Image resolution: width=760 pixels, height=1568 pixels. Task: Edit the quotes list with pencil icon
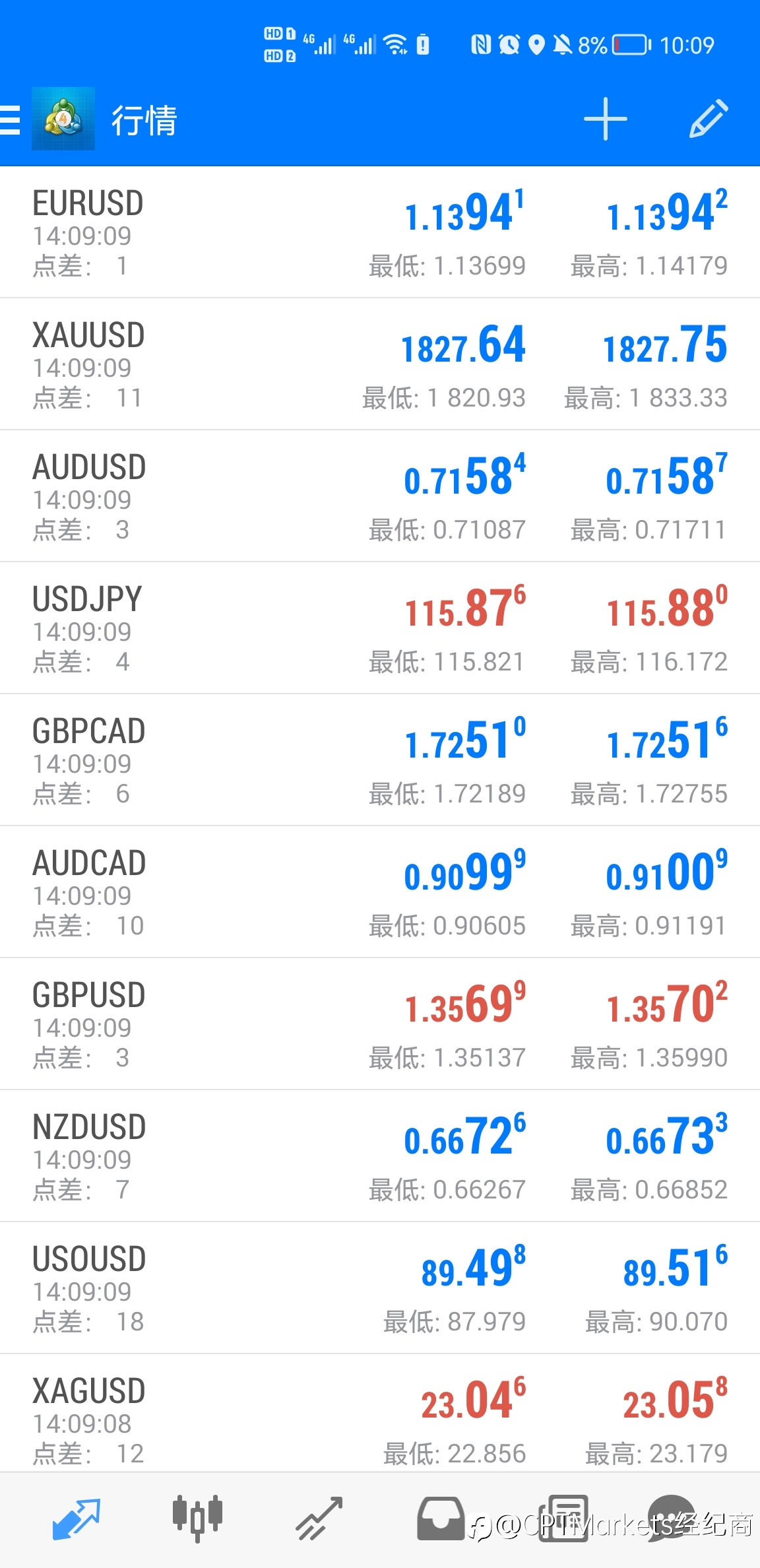click(709, 119)
